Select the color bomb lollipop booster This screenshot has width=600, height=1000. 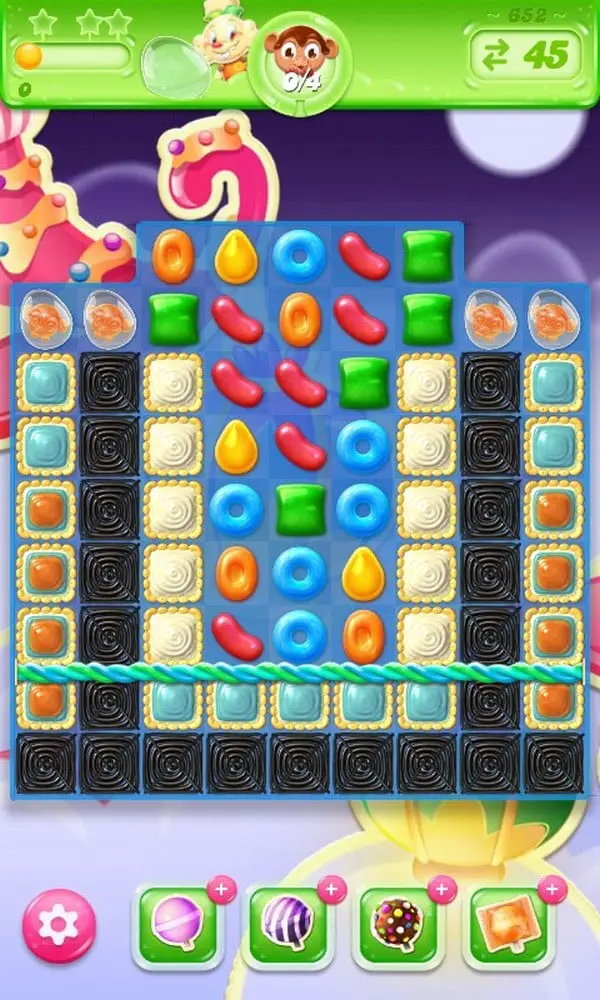399,923
